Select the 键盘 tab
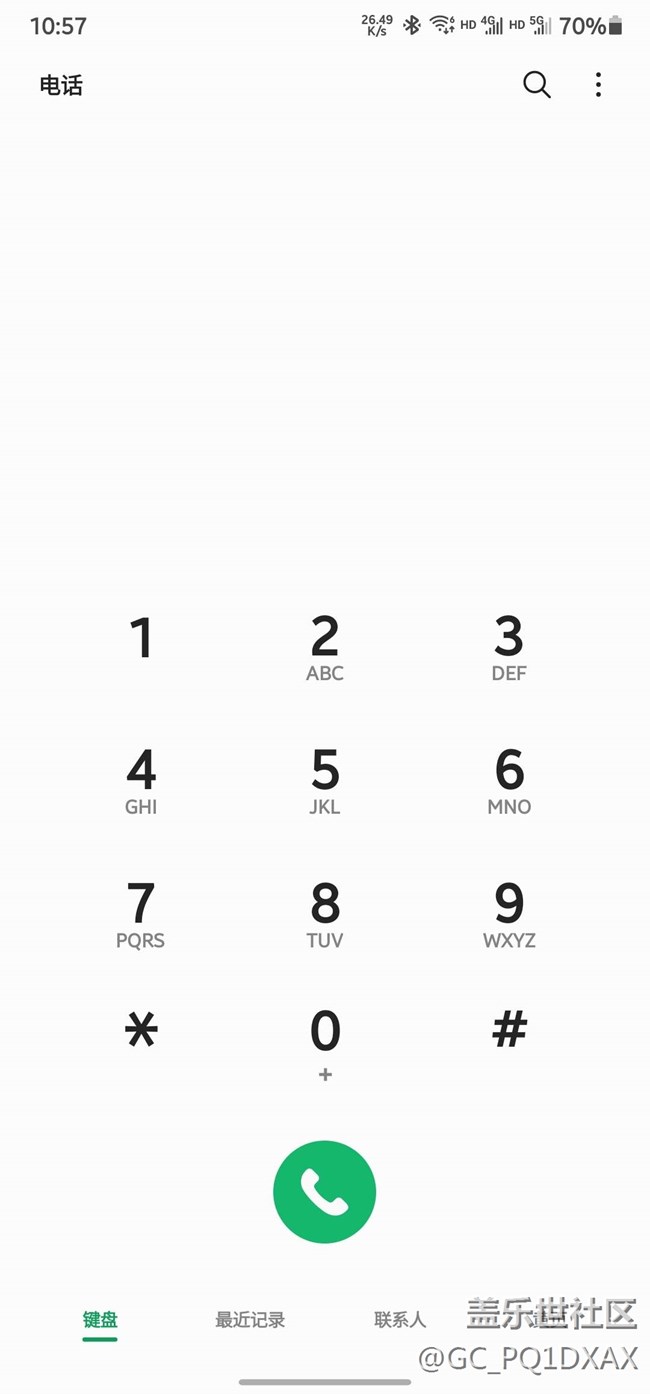 click(100, 1320)
